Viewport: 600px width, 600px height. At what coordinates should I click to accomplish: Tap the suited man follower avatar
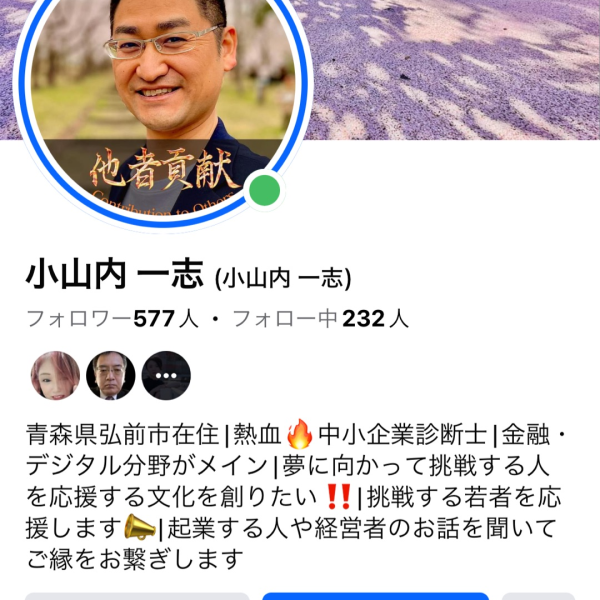(110, 376)
